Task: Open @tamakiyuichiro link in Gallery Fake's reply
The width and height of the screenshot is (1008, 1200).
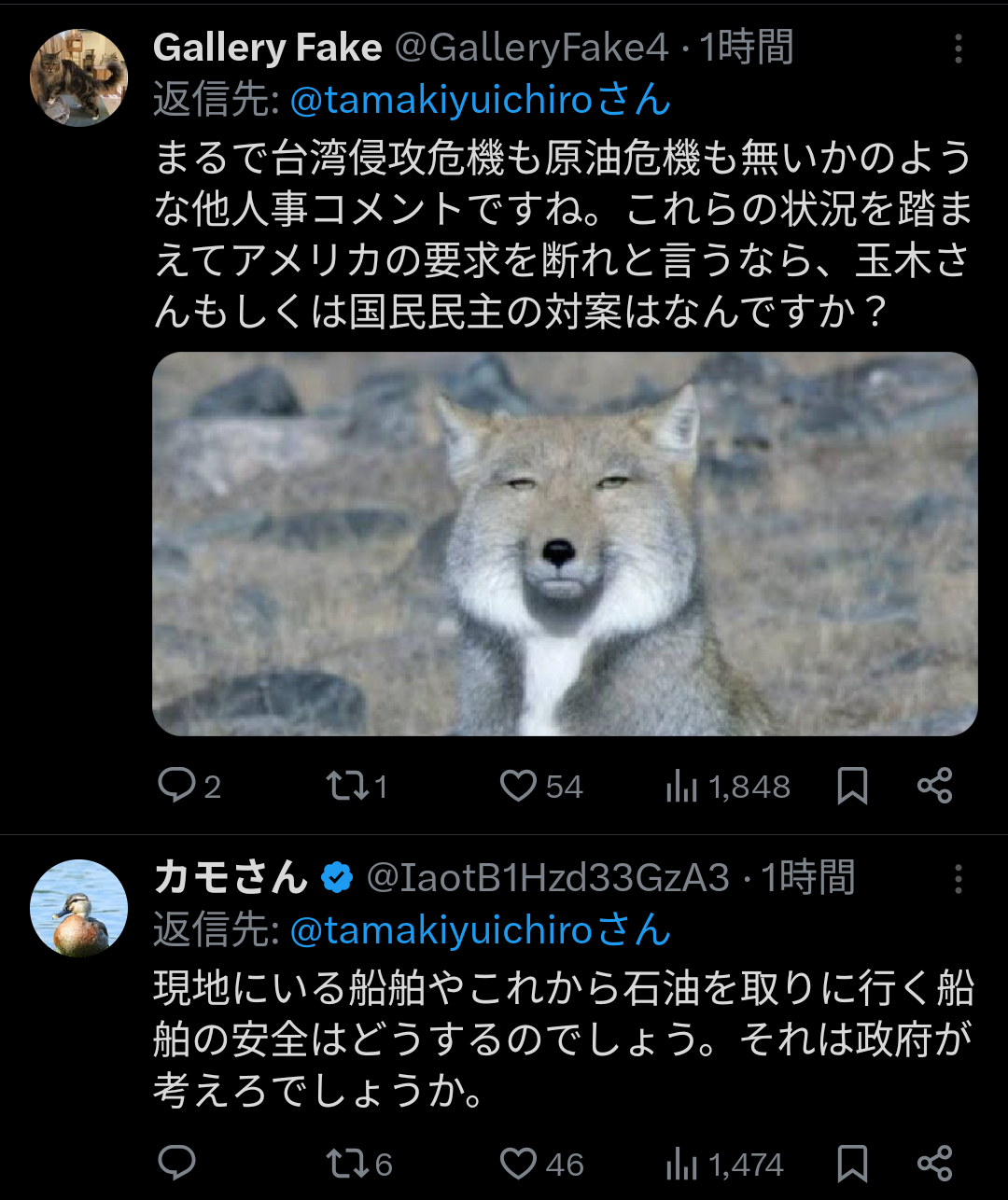Action: [x=441, y=100]
